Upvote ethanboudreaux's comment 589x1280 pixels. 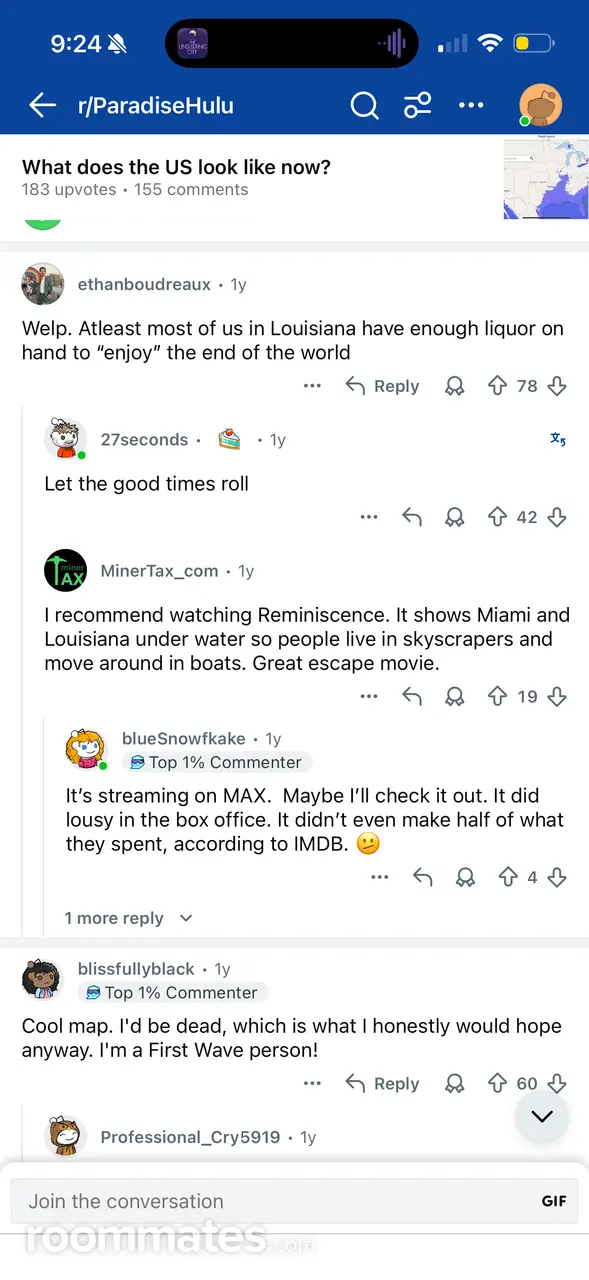pyautogui.click(x=497, y=386)
